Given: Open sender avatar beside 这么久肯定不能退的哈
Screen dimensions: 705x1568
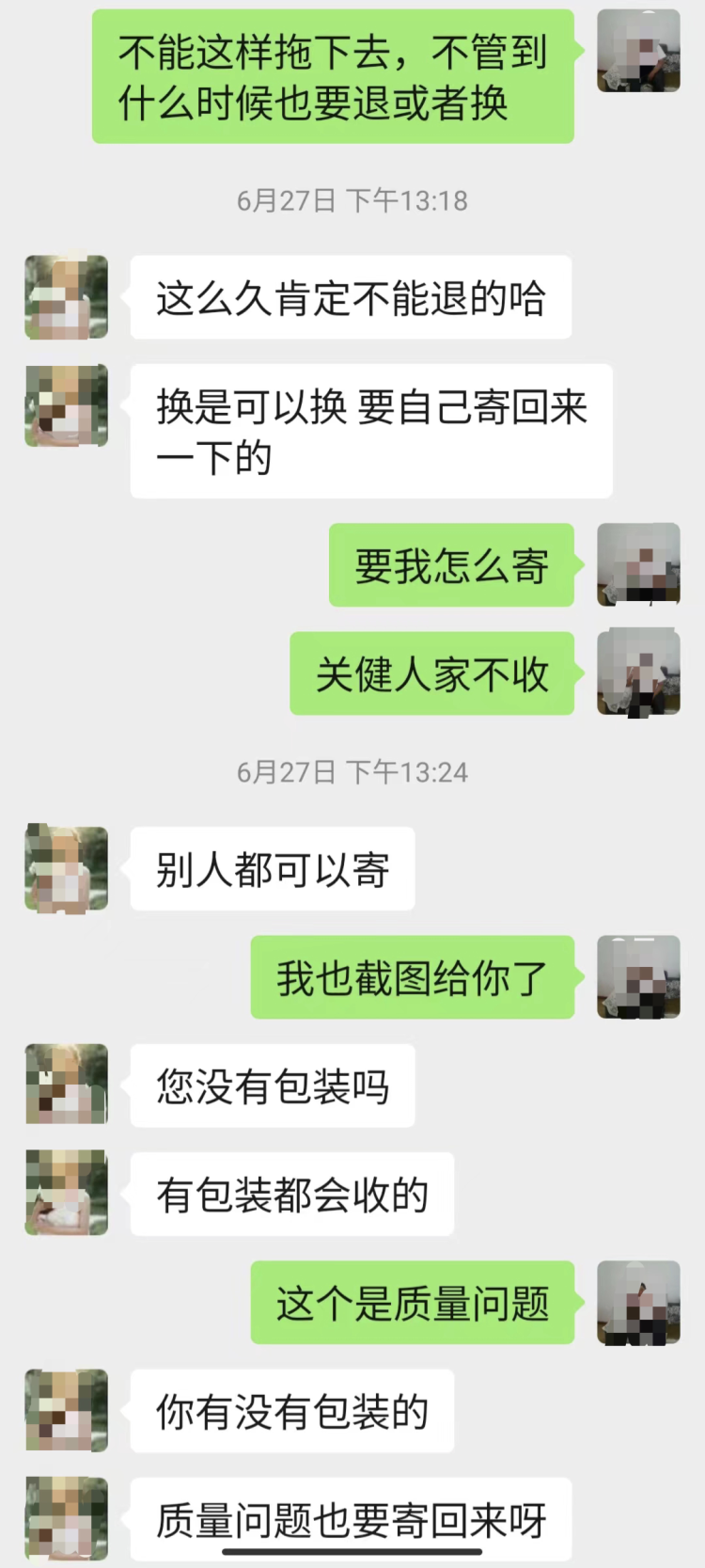Looking at the screenshot, I should coord(66,297).
